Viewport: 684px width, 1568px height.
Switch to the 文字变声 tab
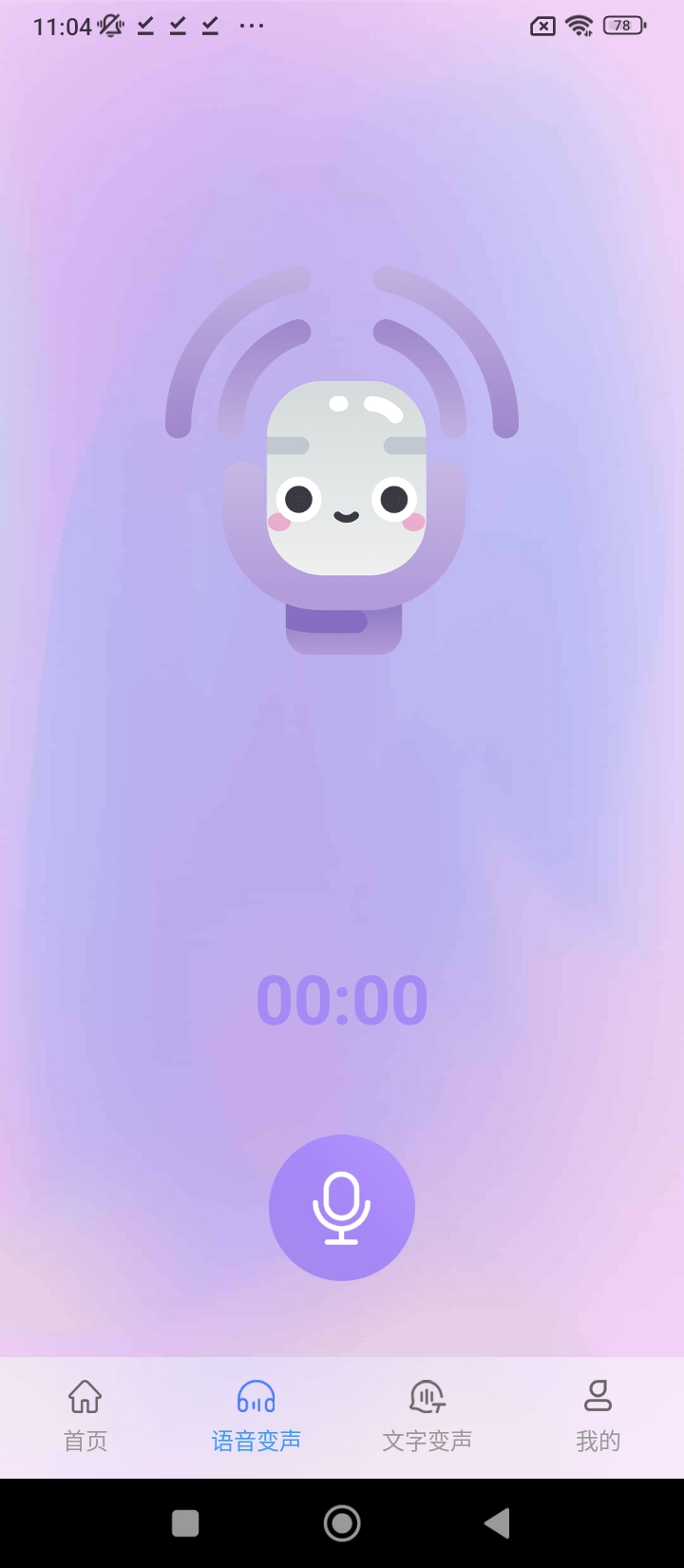427,1416
